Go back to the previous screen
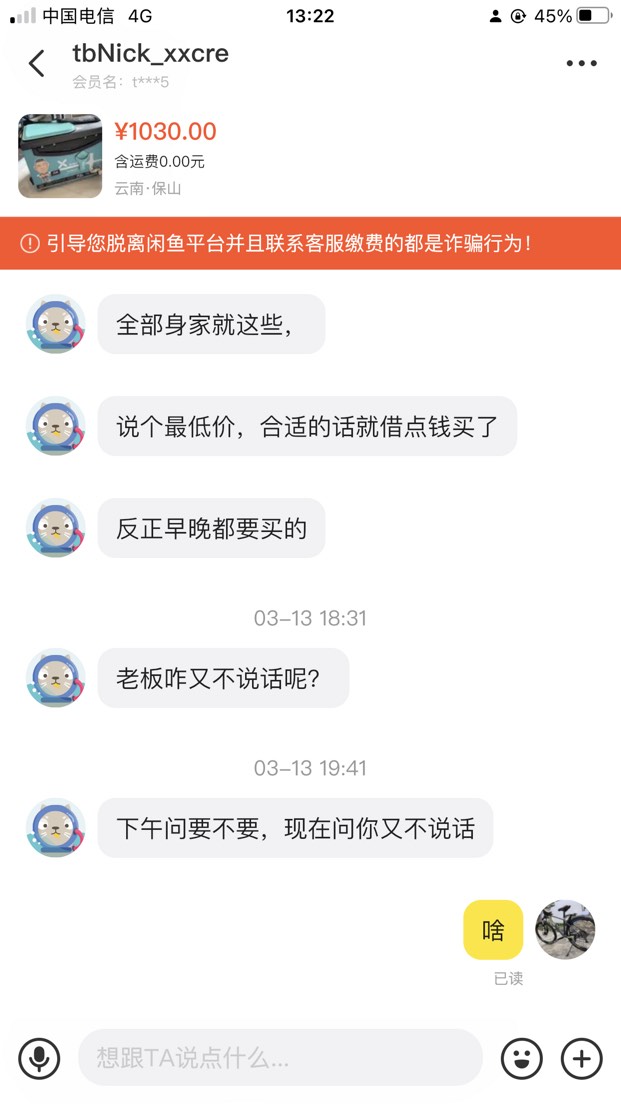The width and height of the screenshot is (621, 1104). pos(37,63)
